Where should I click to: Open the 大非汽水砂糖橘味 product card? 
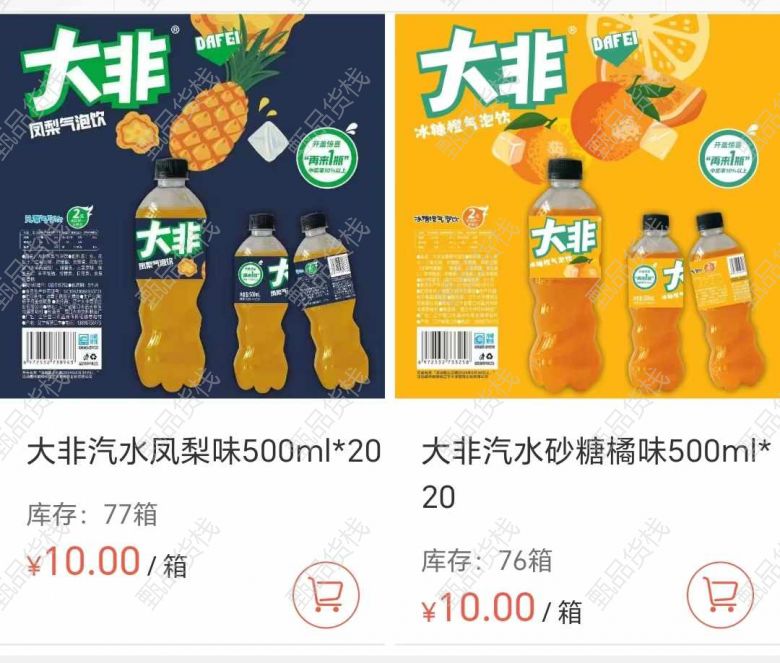click(587, 205)
